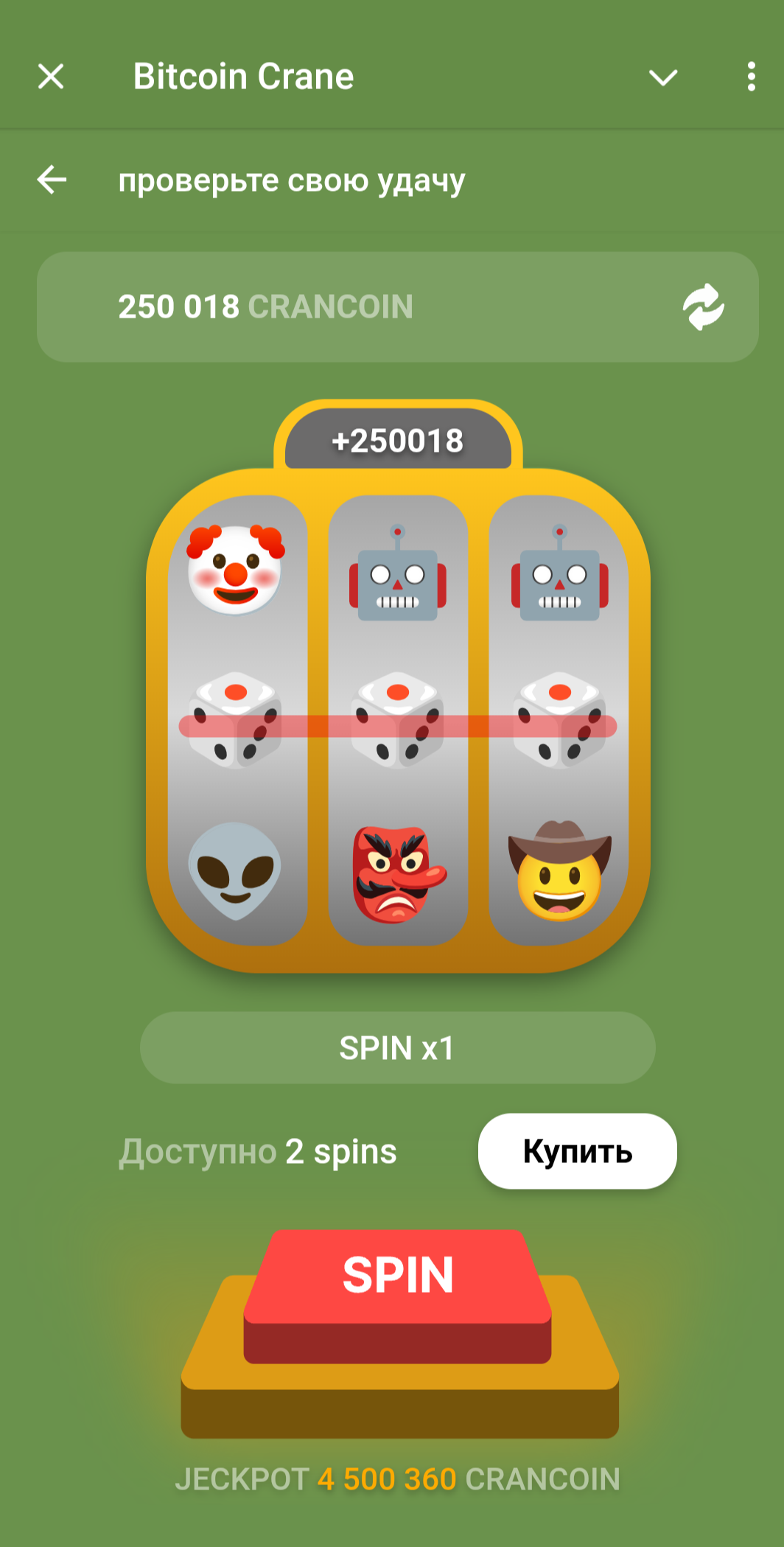
Task: Select the SPIN x1 multiplier
Action: [x=397, y=1047]
